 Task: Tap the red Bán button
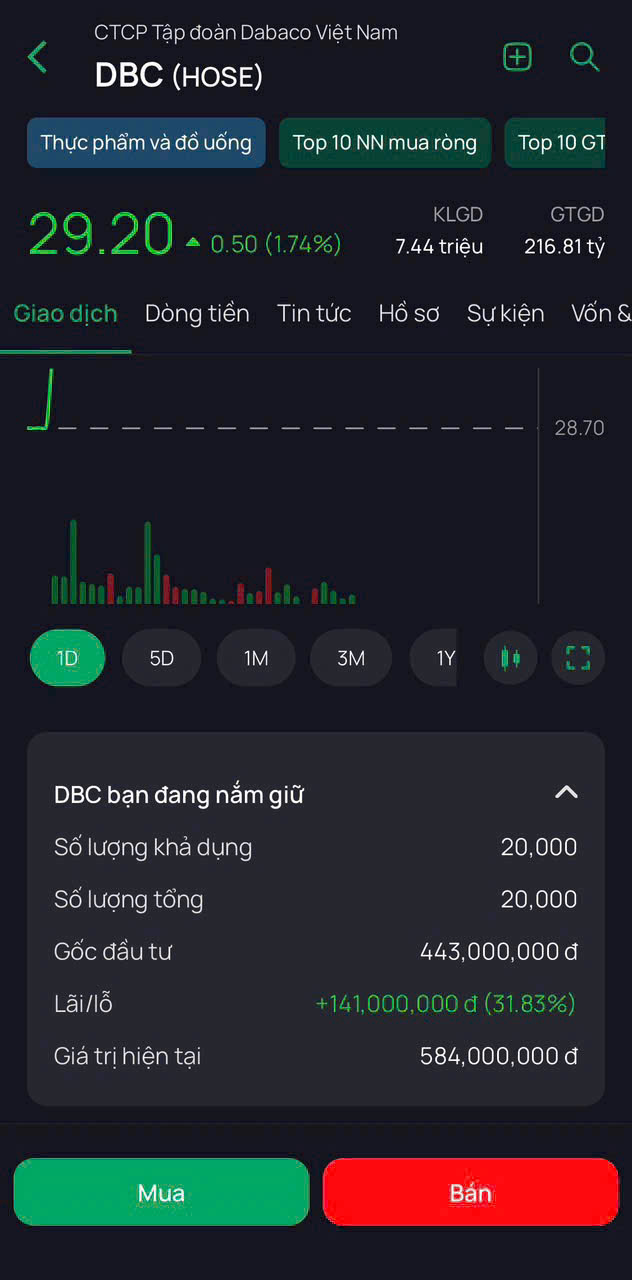[x=470, y=1192]
